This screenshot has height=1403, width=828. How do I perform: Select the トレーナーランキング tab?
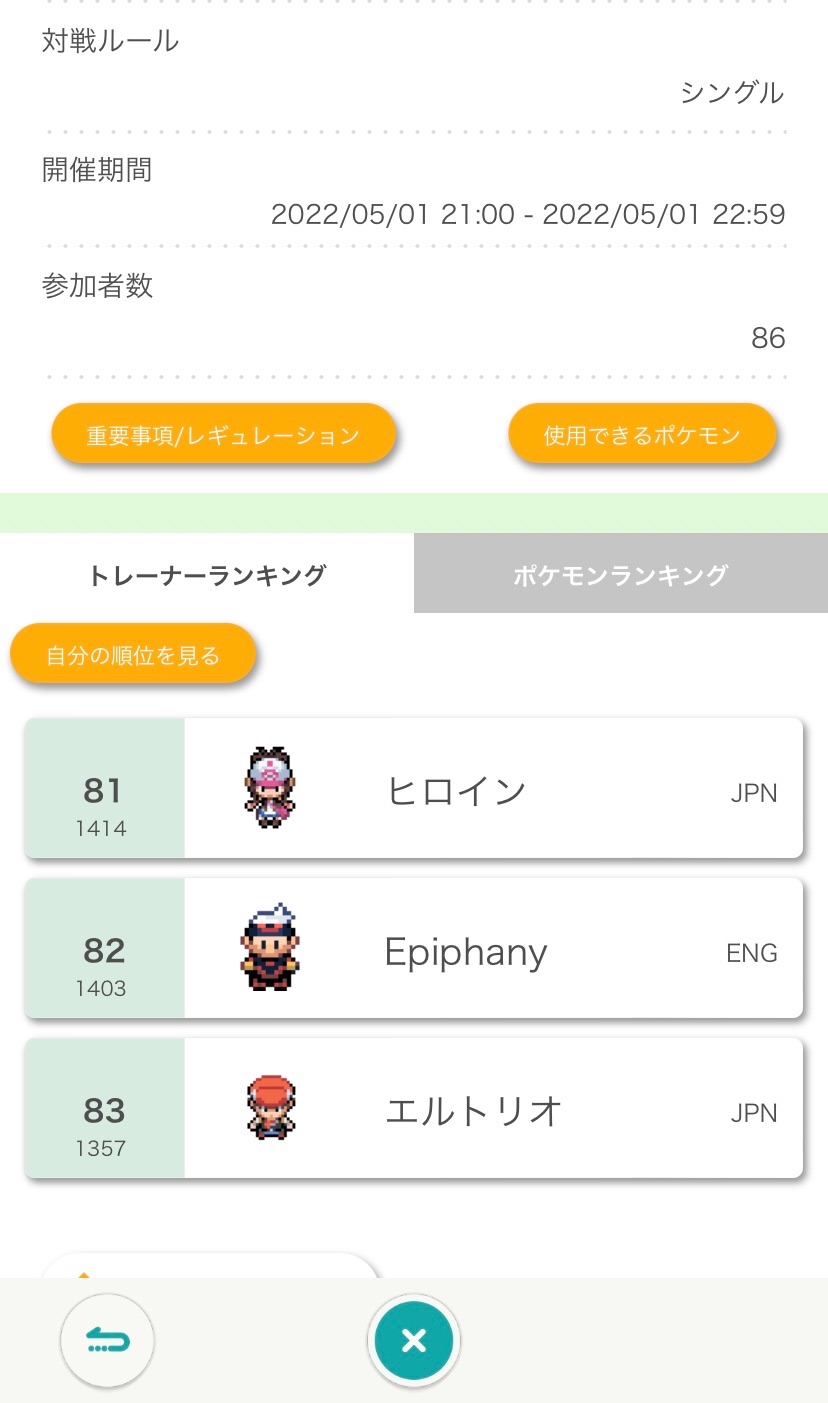click(207, 572)
